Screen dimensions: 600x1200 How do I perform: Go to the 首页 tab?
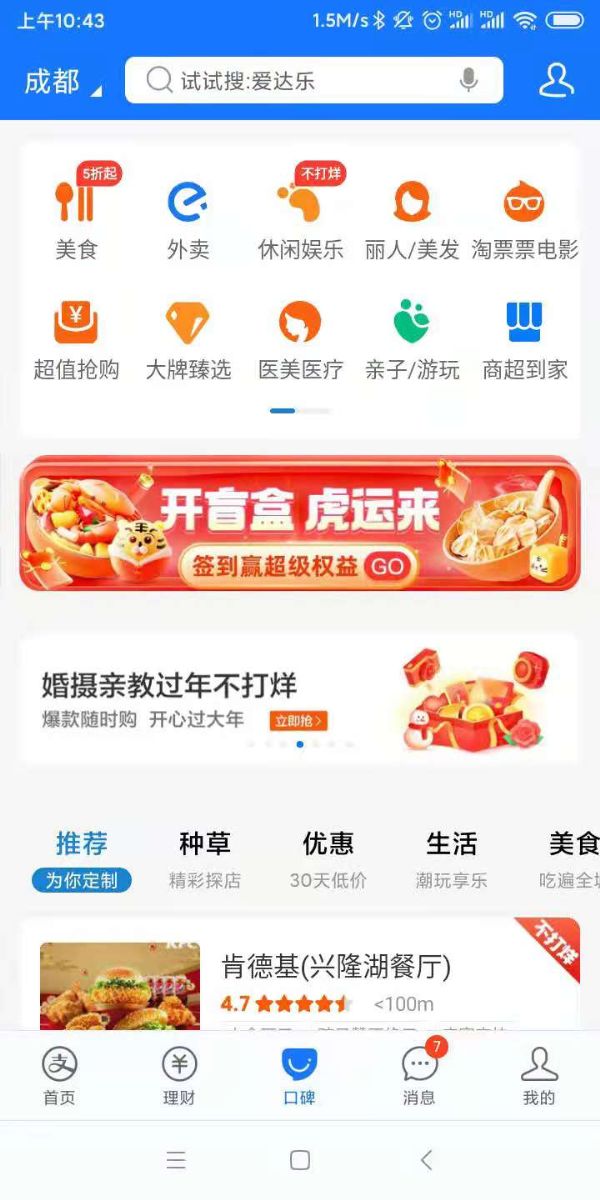pos(59,1074)
